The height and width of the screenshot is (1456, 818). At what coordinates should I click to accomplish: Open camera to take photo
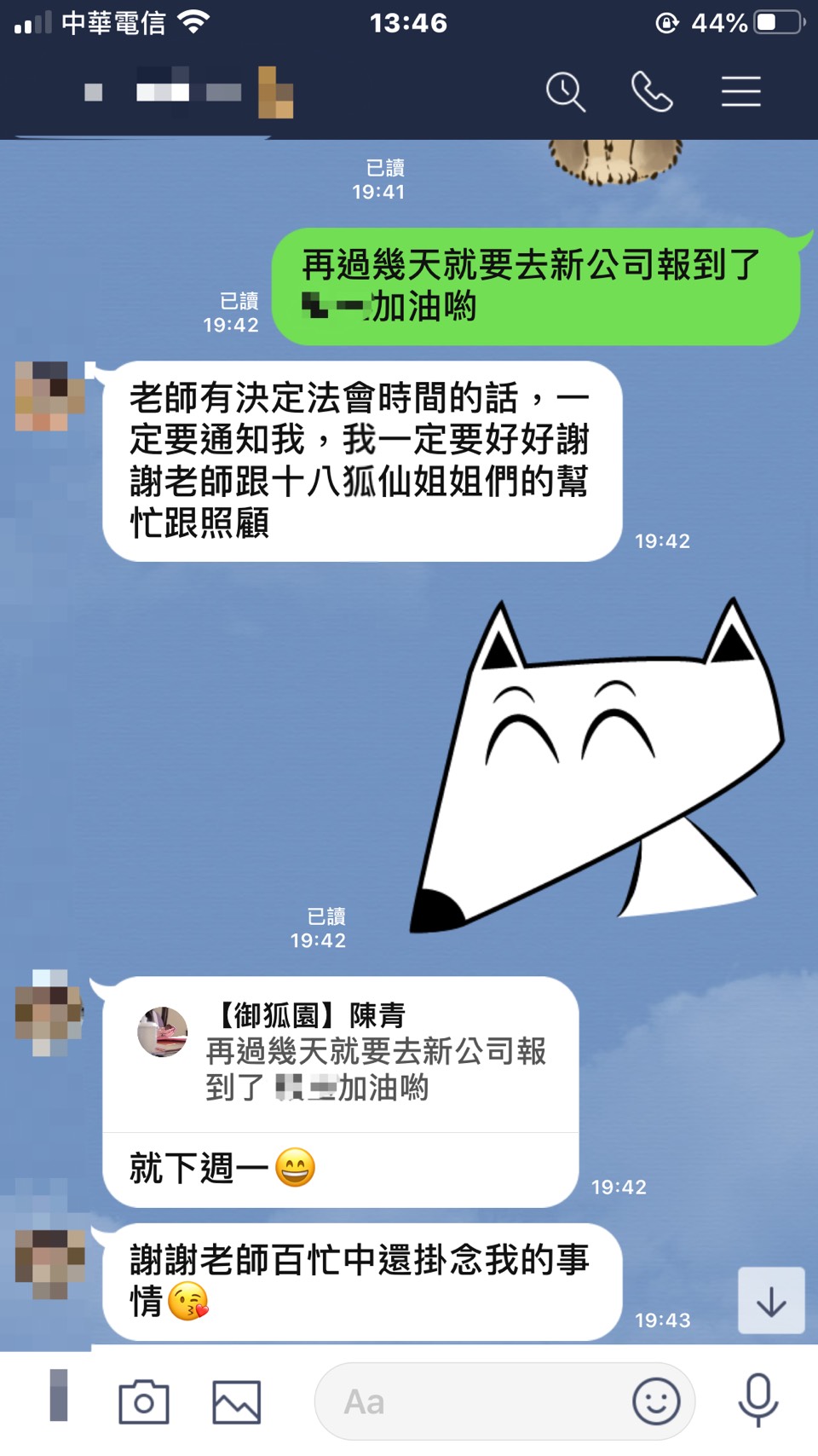pyautogui.click(x=143, y=1401)
